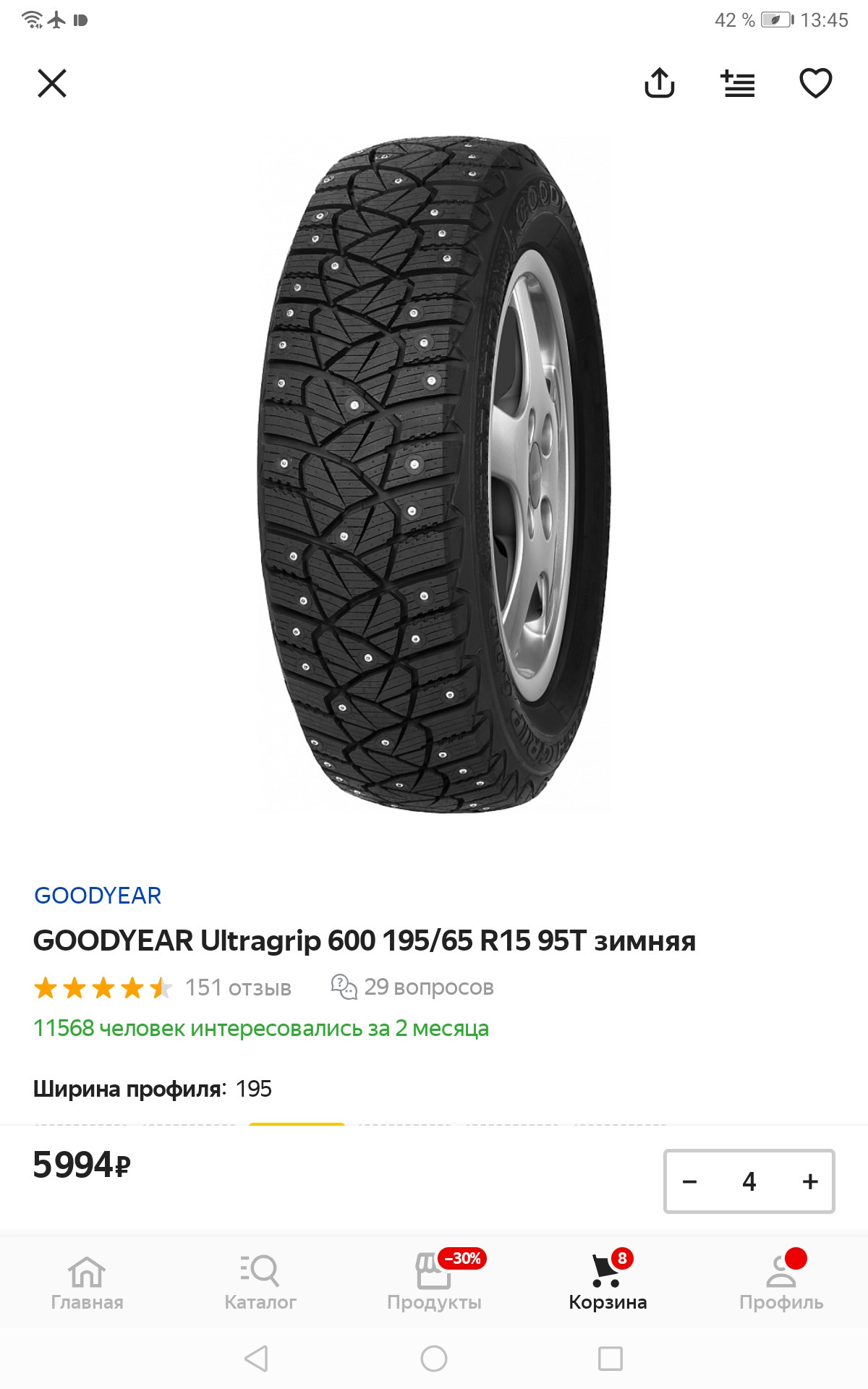The height and width of the screenshot is (1389, 868).
Task: Open the 151 отзыв reviews
Action: click(x=237, y=987)
